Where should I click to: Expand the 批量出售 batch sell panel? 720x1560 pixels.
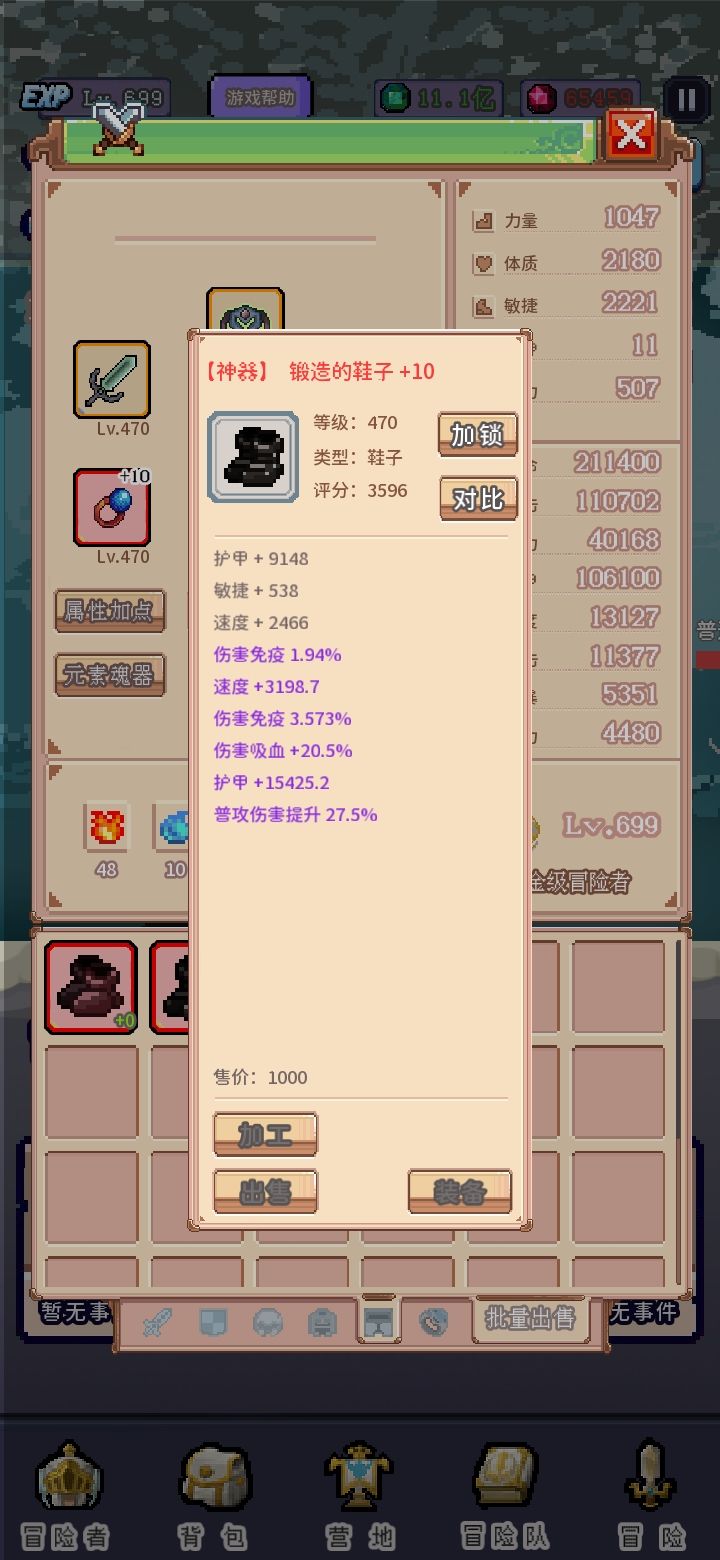pyautogui.click(x=532, y=1319)
